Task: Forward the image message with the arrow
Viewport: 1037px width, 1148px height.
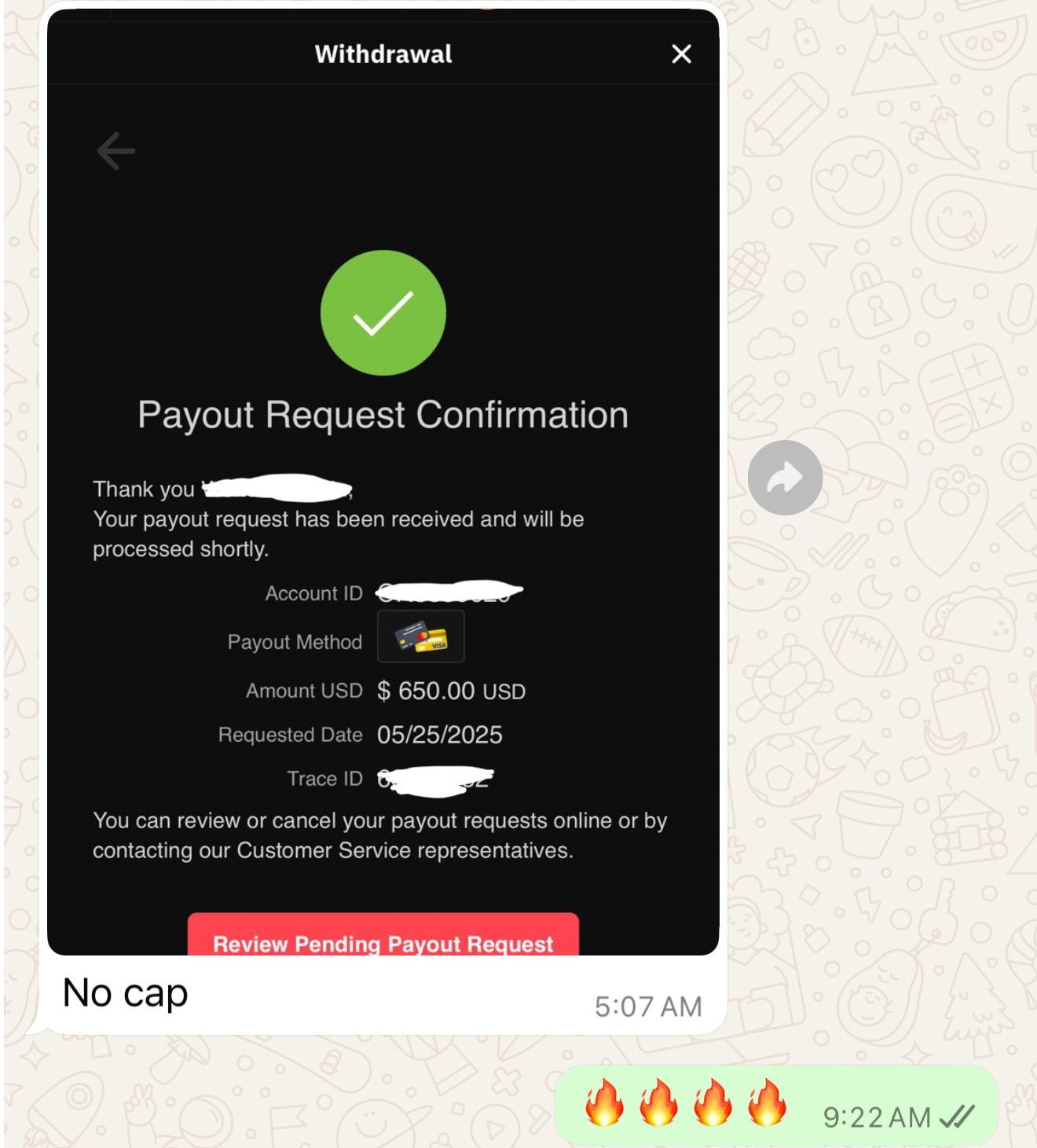Action: pos(784,478)
